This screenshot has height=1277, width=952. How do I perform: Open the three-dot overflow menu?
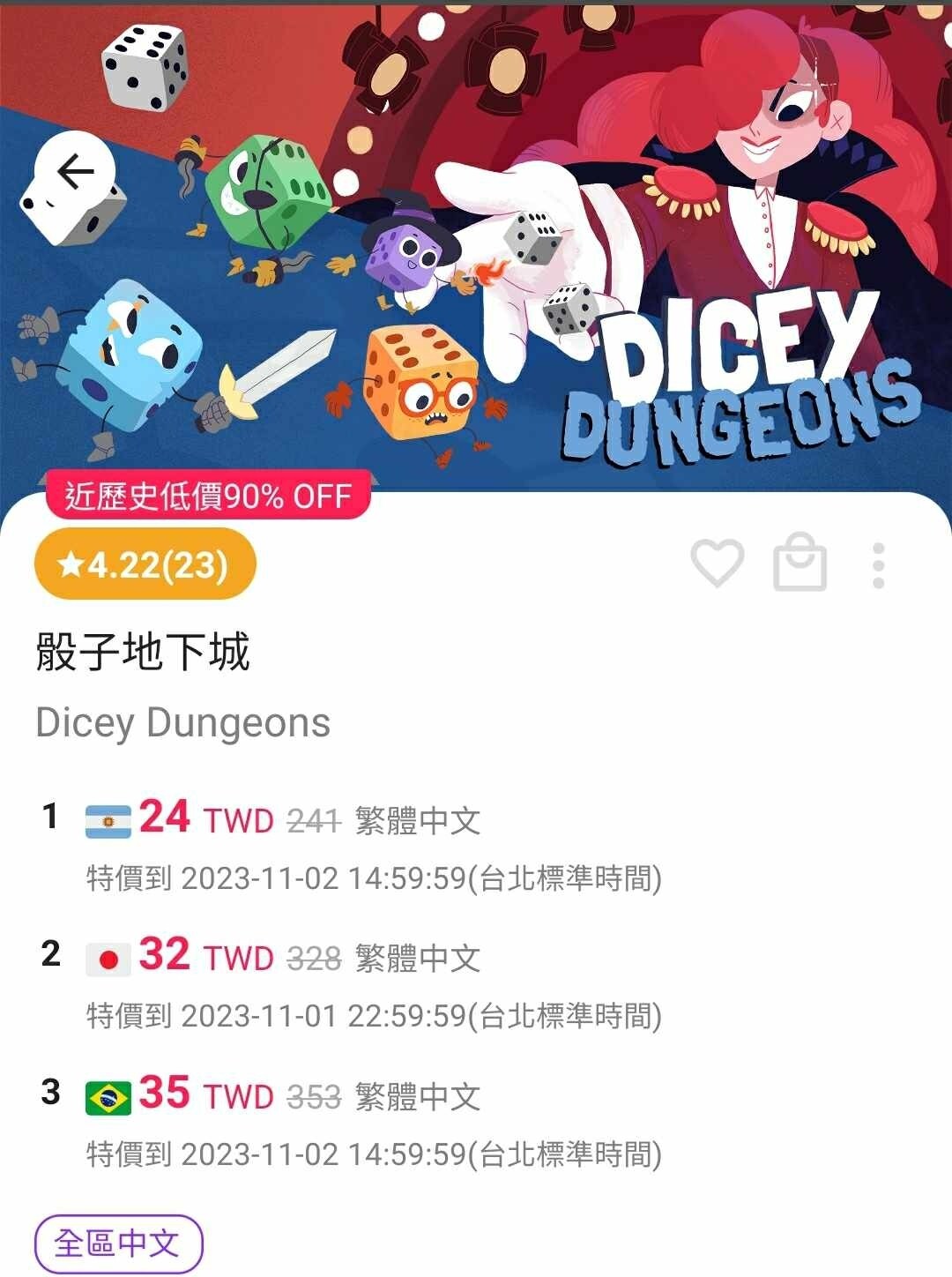878,565
